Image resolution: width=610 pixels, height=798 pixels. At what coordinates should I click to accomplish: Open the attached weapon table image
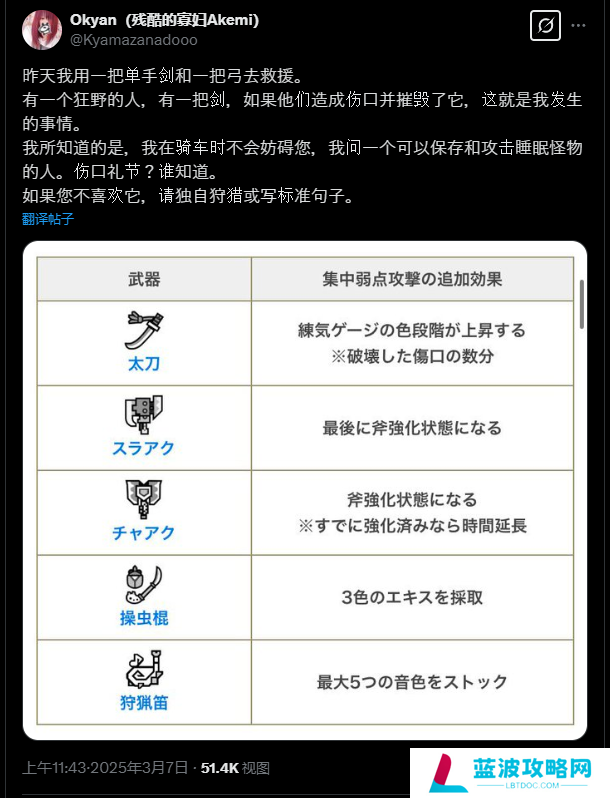tap(304, 490)
